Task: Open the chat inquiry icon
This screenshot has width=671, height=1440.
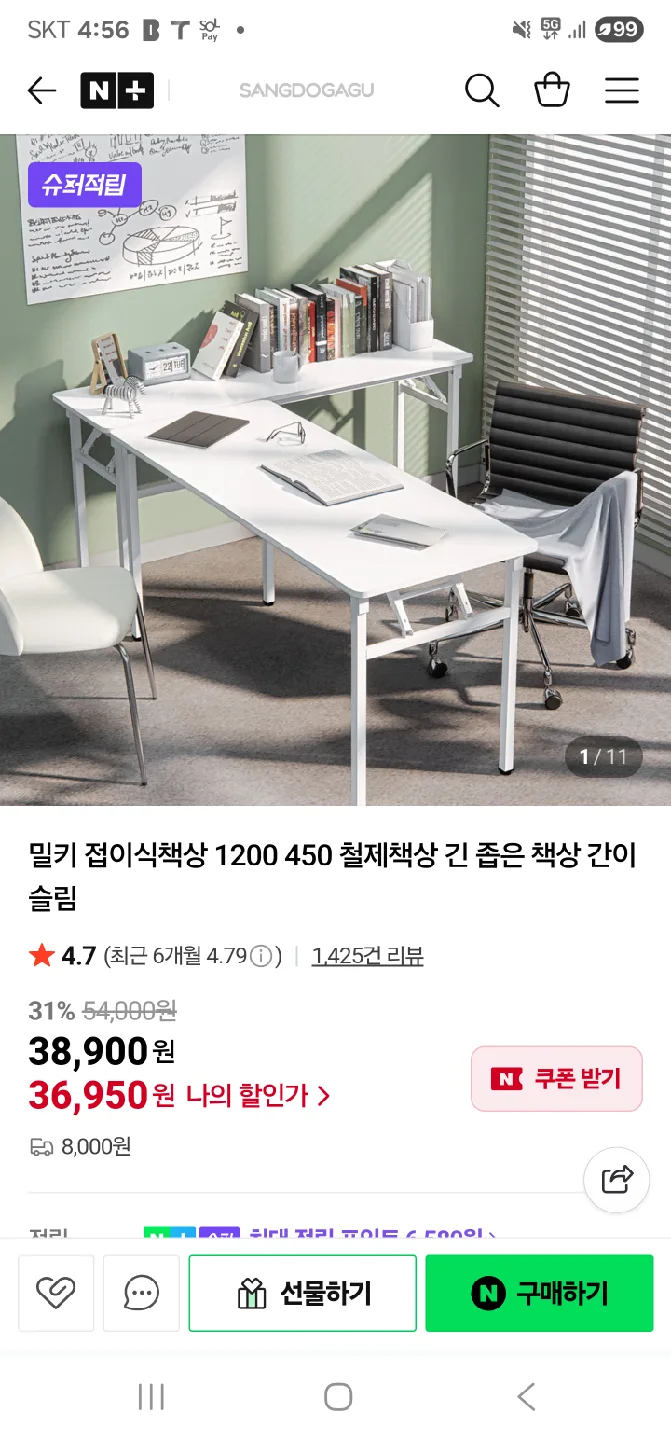Action: [141, 1293]
